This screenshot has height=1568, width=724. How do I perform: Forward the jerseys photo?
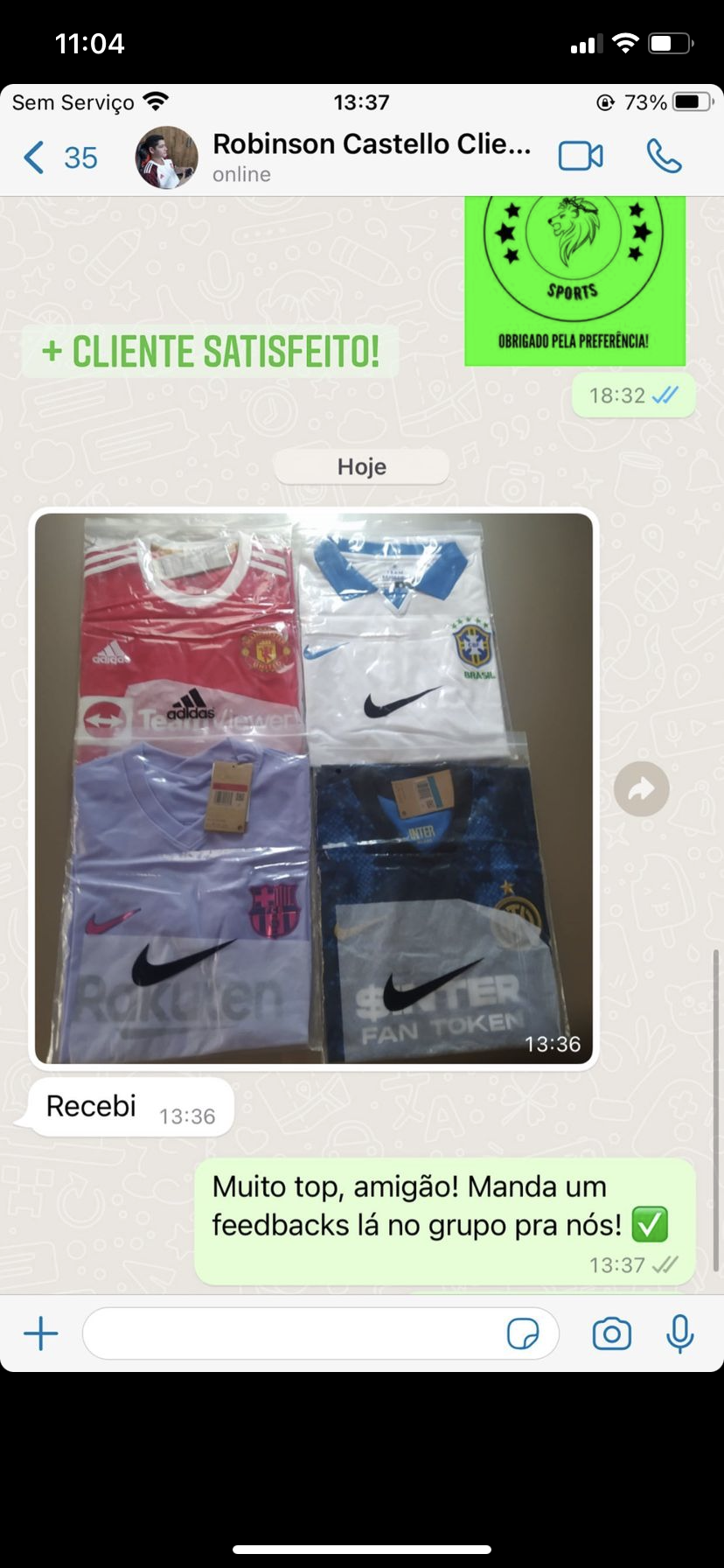tap(641, 789)
